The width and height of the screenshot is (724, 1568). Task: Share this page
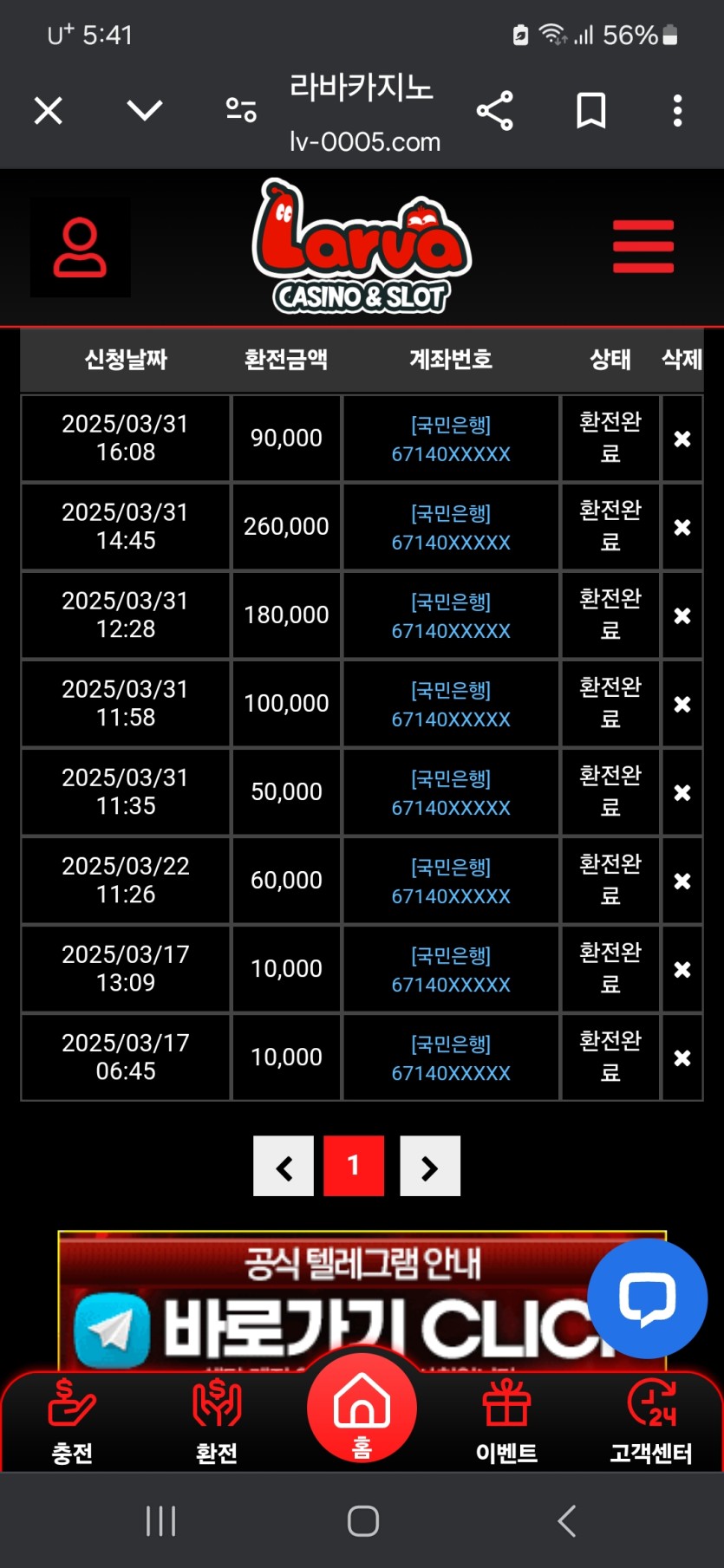click(x=495, y=111)
